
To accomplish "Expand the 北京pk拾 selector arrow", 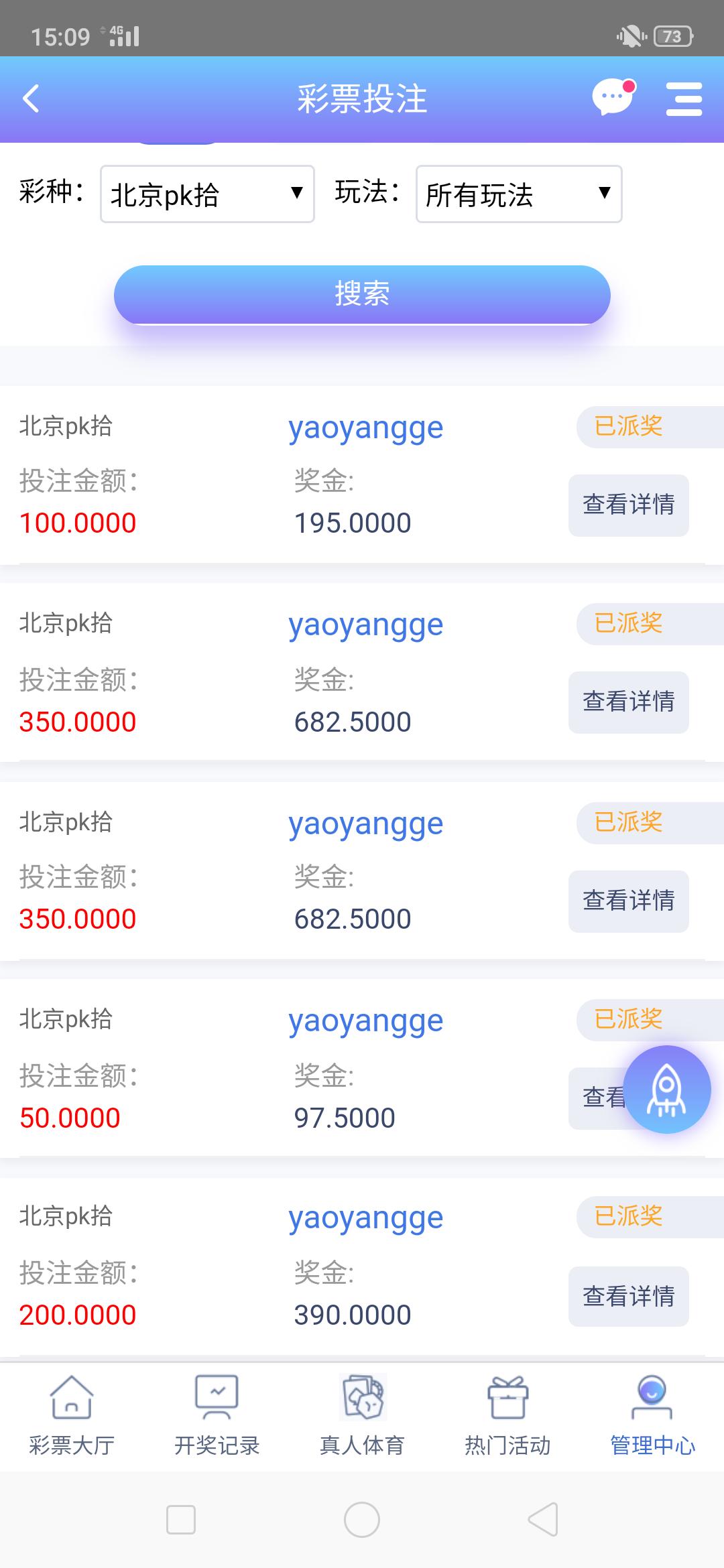I will [x=297, y=194].
